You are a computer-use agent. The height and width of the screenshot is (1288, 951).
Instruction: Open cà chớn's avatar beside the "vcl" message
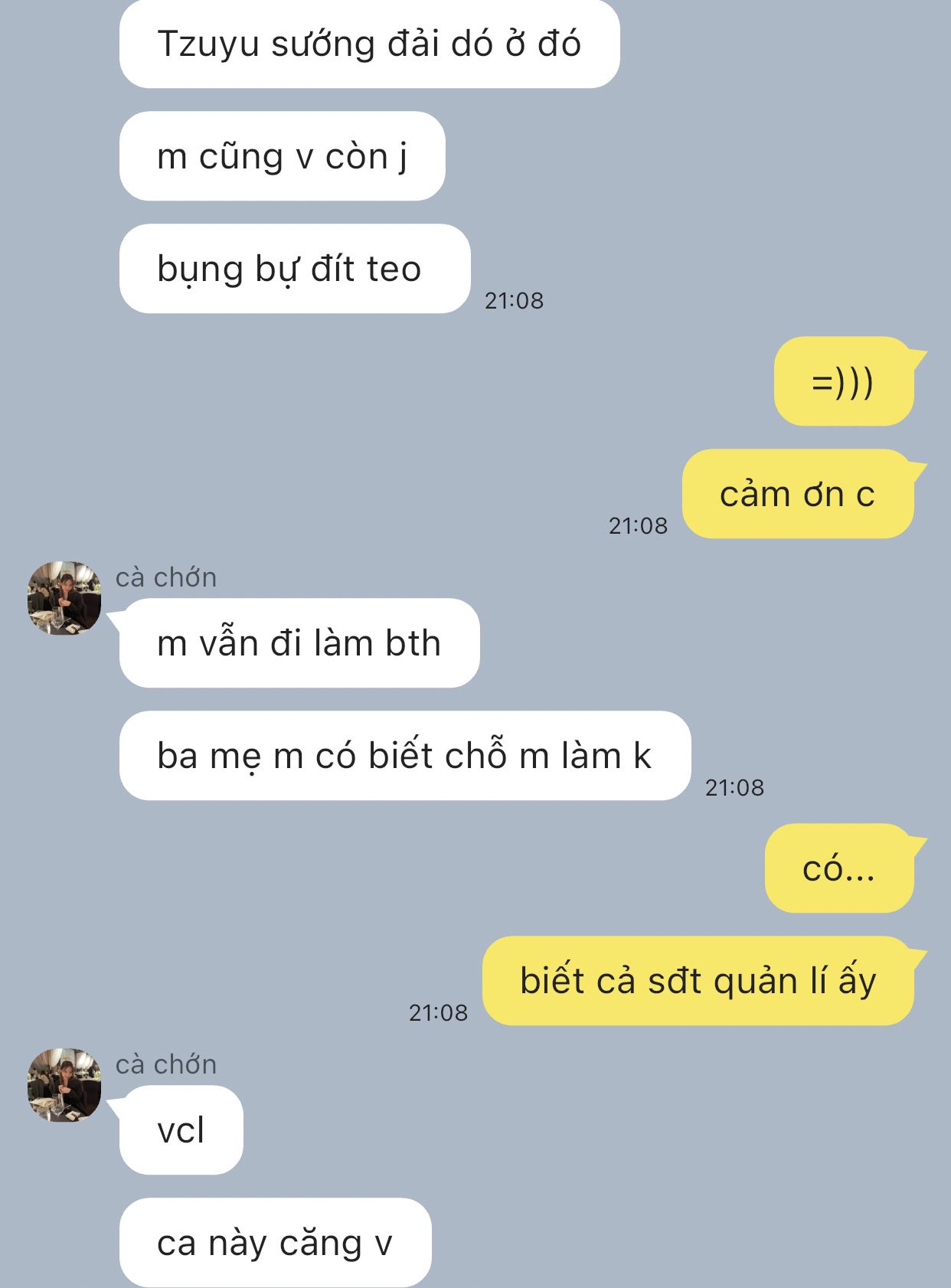coord(64,1085)
